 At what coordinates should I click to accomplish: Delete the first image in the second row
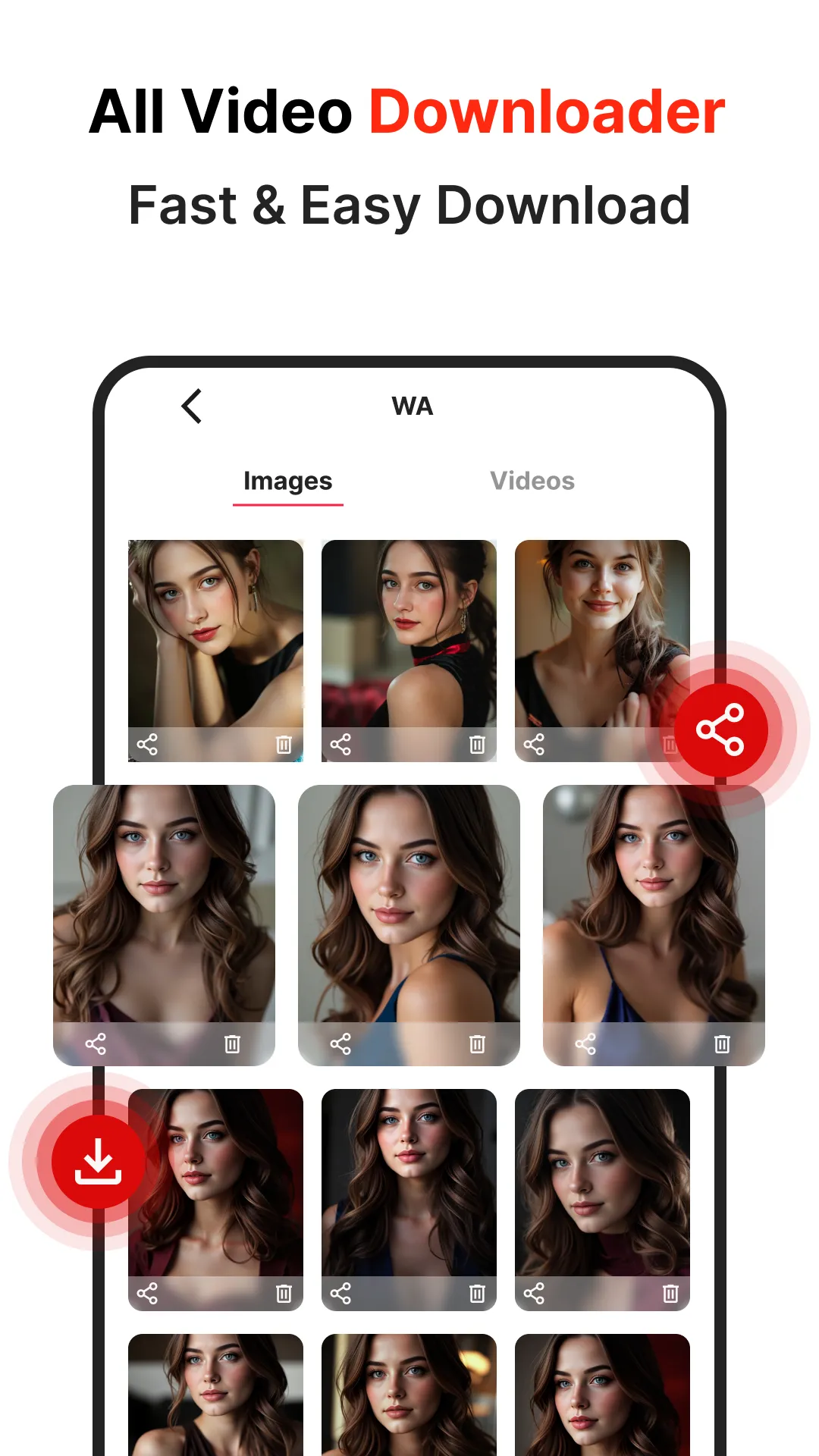pos(231,1044)
